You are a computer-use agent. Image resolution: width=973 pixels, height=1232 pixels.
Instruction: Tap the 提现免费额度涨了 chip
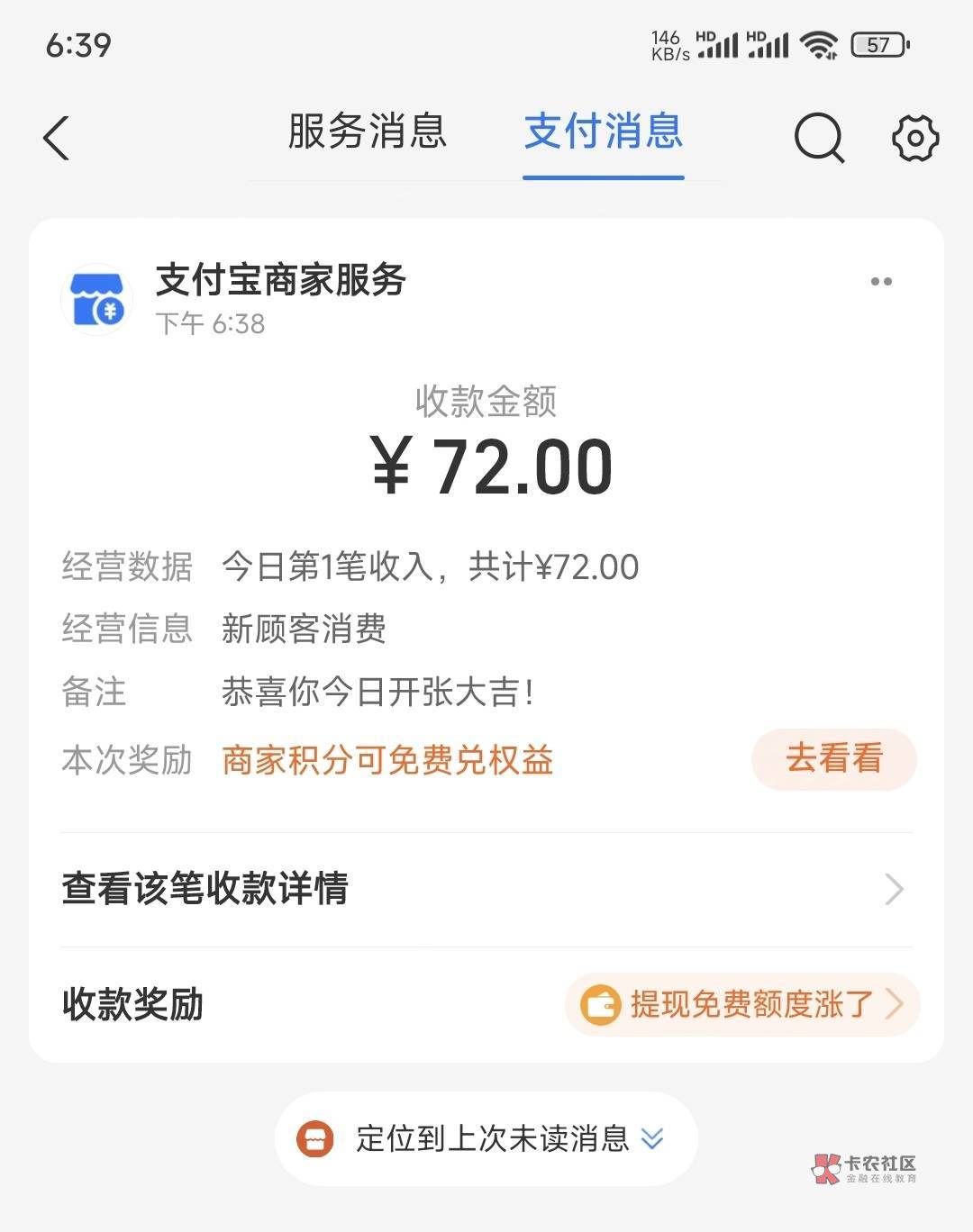coord(741,1004)
